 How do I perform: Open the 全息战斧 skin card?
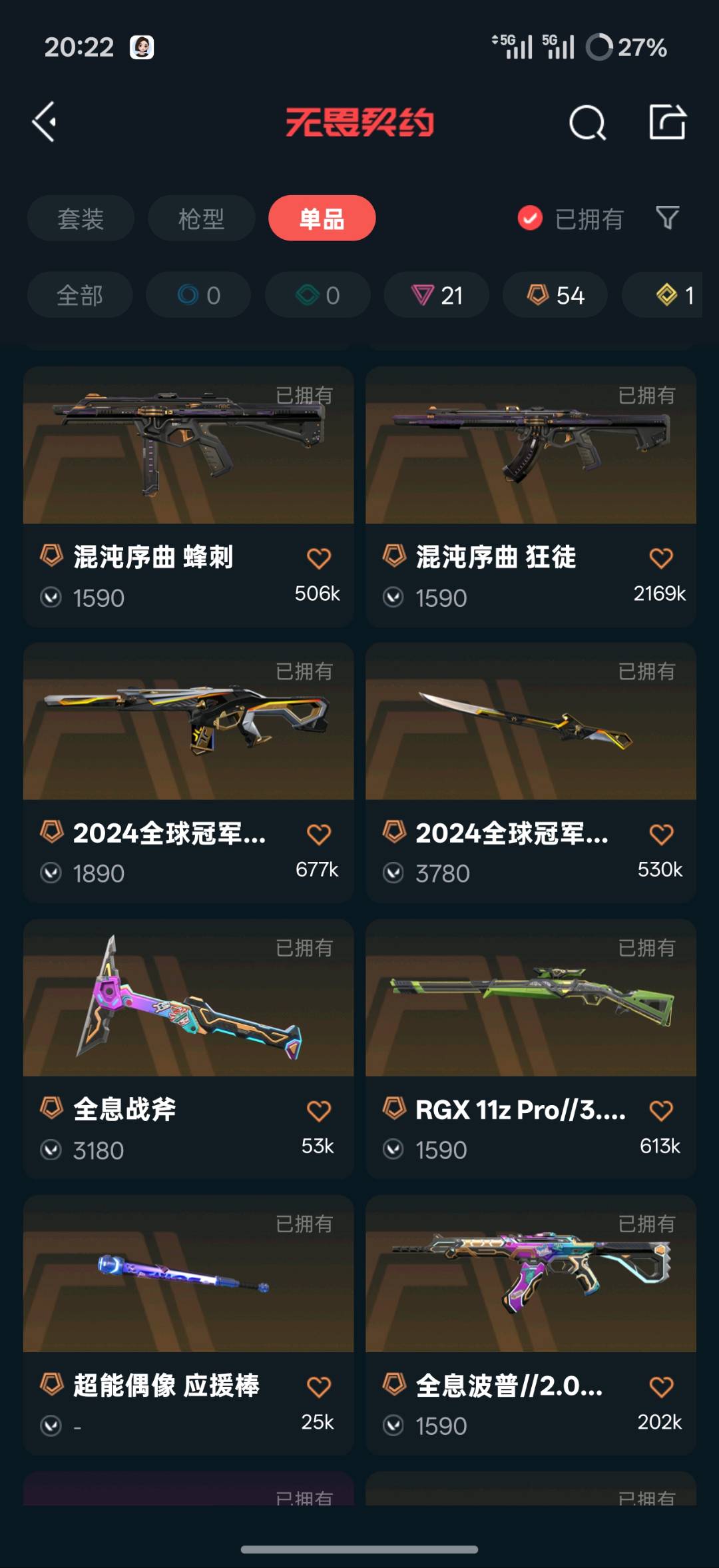(188, 999)
